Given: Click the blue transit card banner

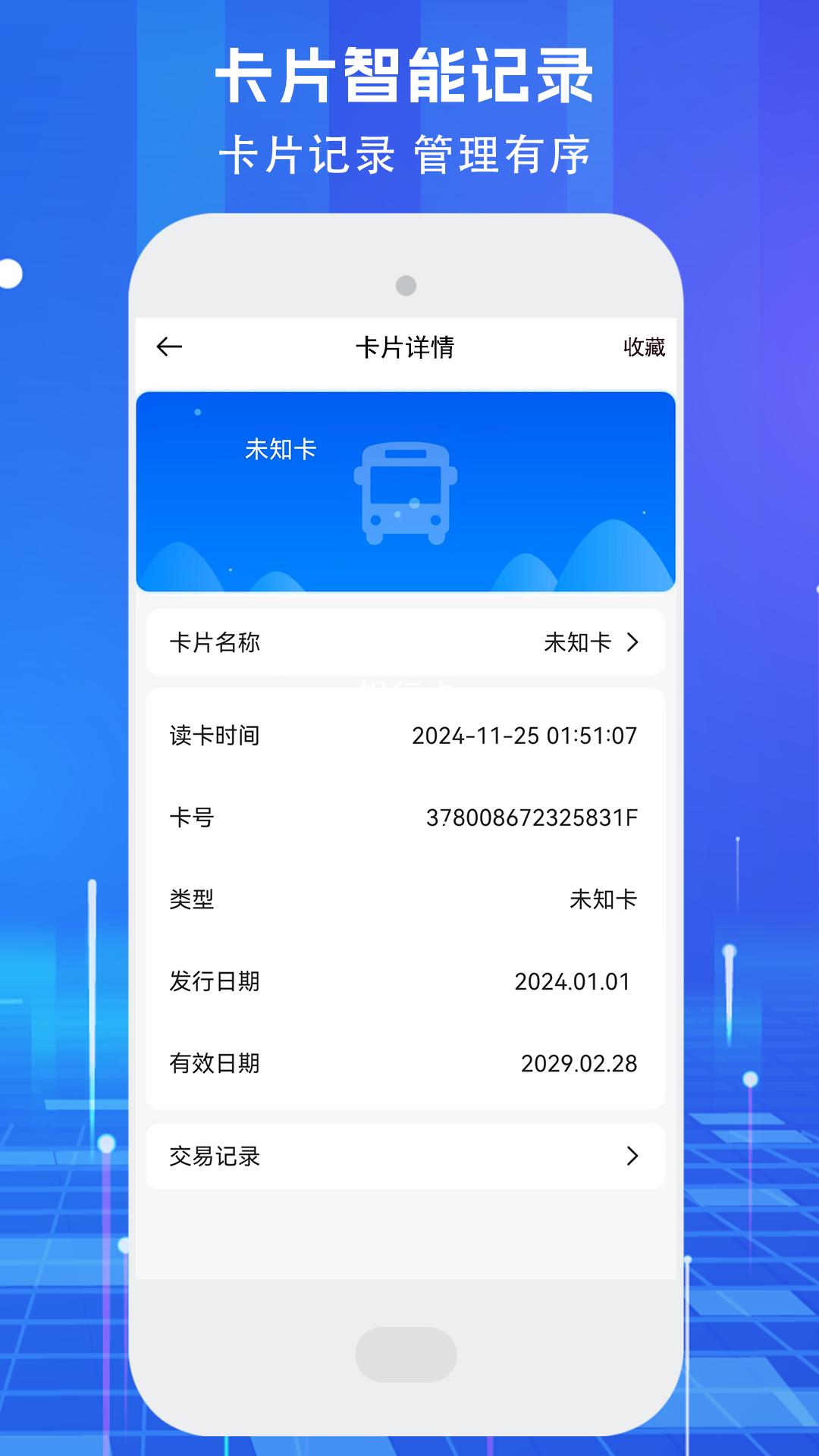Looking at the screenshot, I should click(x=406, y=491).
